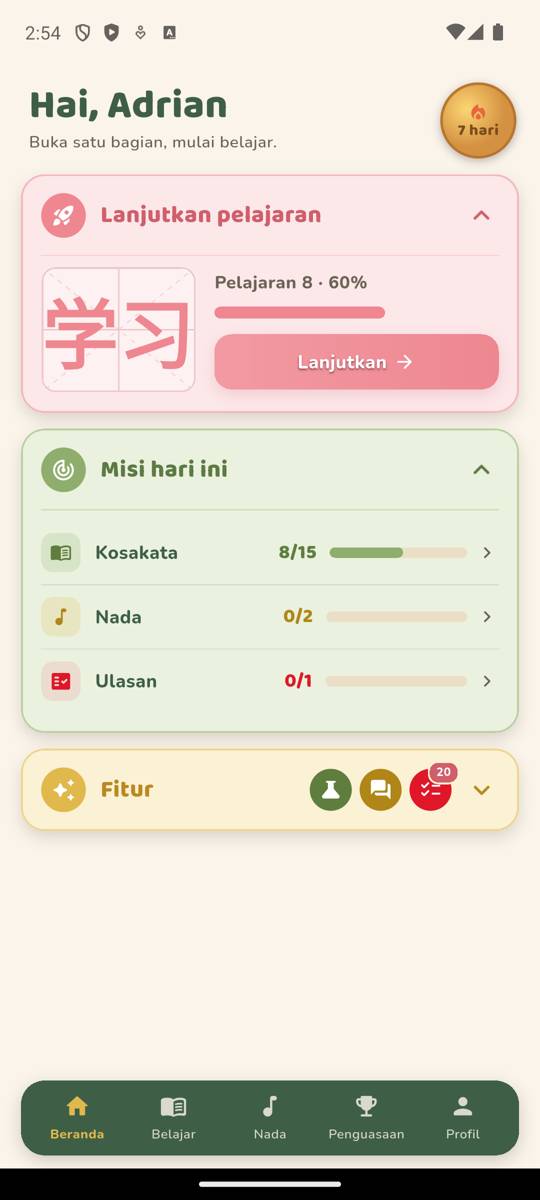Open the flask icon feature
Screen dimensions: 540x1200
(x=331, y=790)
